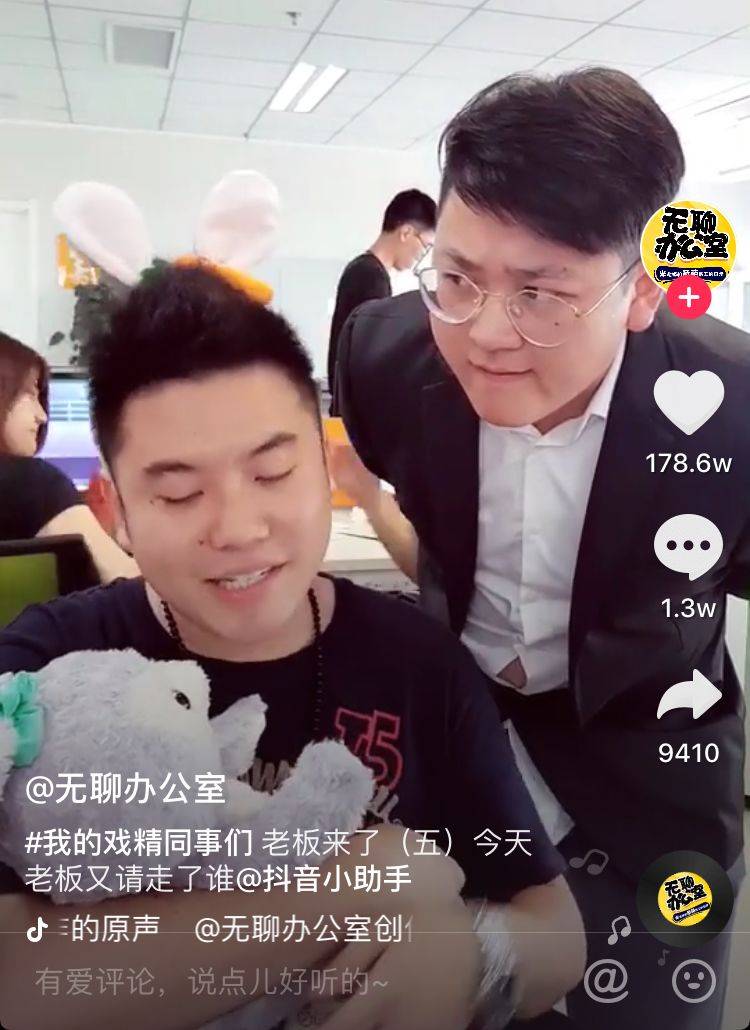Open @无聊办公室 username link
Image resolution: width=750 pixels, height=1030 pixels.
click(x=125, y=790)
